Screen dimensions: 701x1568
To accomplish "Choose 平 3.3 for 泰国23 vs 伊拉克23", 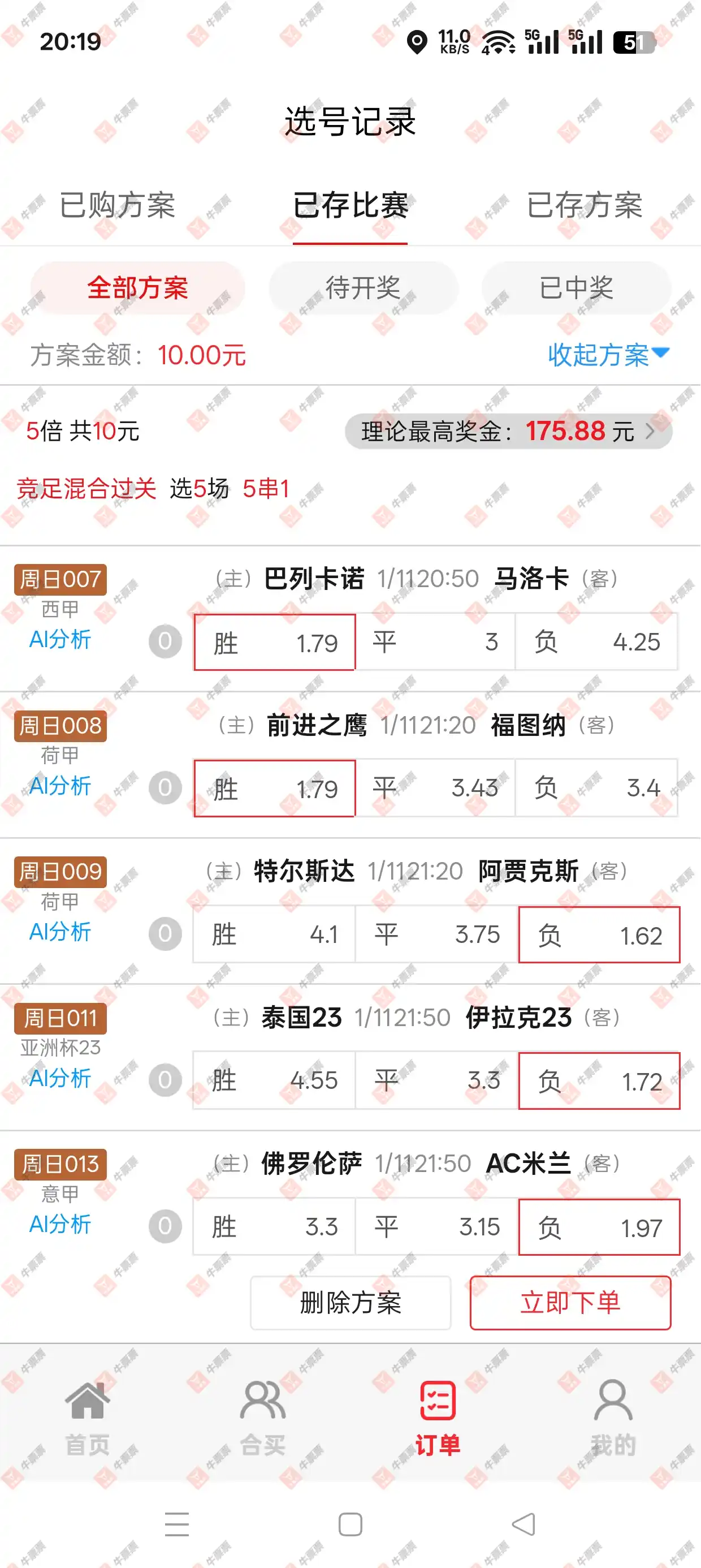I will click(436, 1080).
